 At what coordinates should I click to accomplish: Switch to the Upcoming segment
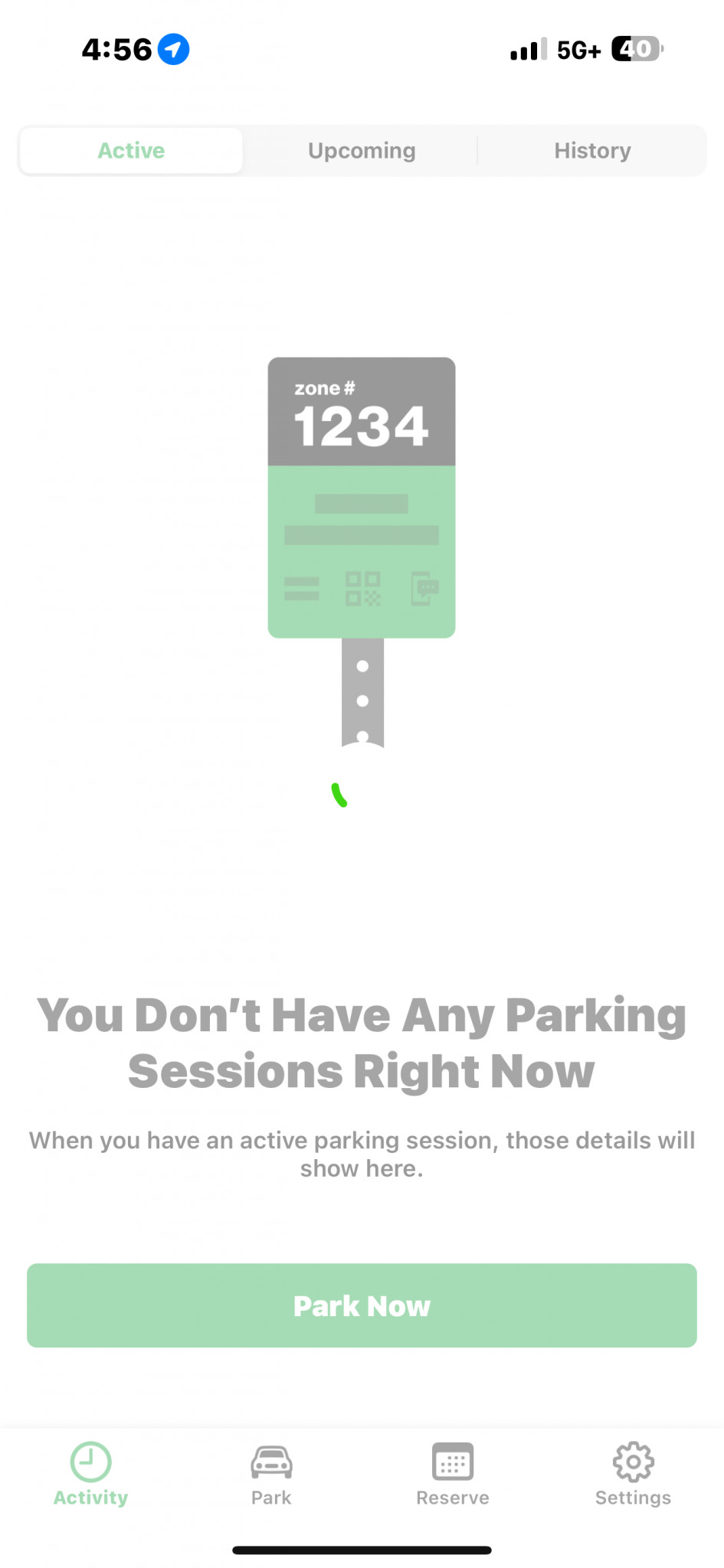362,151
